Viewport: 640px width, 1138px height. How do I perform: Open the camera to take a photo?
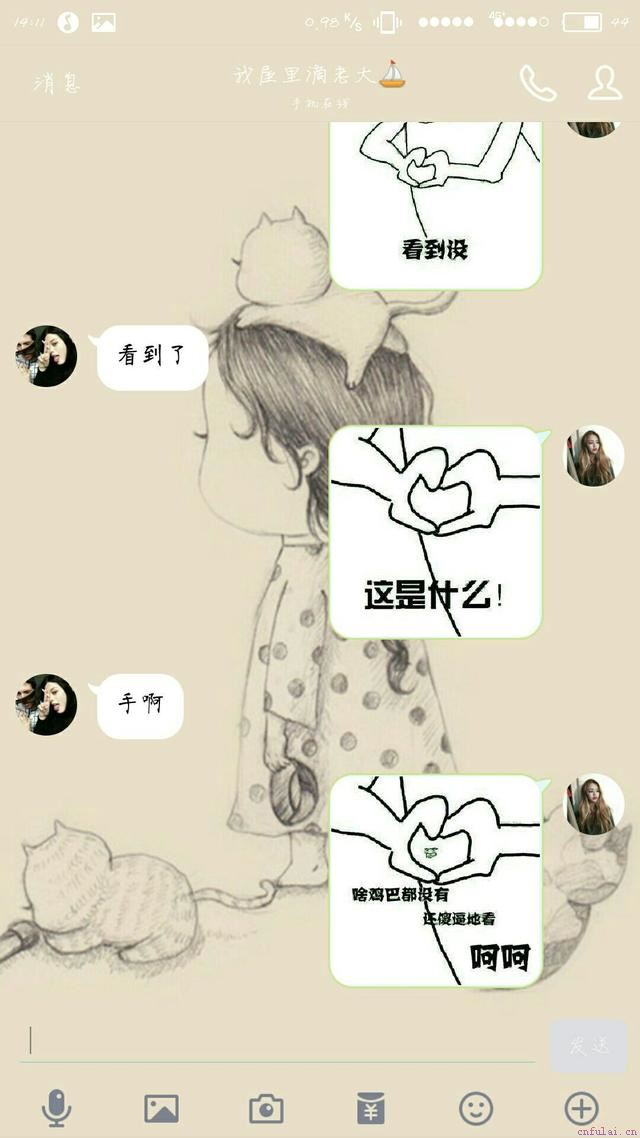(x=266, y=1108)
